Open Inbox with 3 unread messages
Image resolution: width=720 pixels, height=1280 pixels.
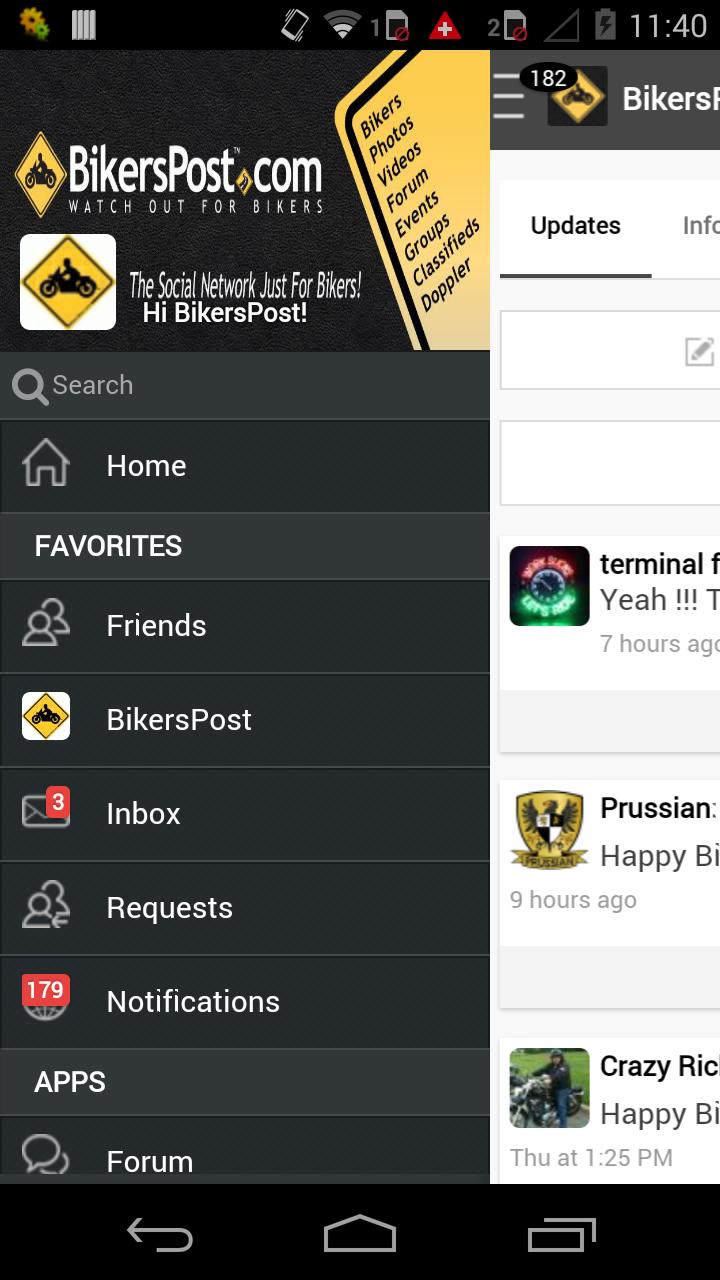(244, 814)
